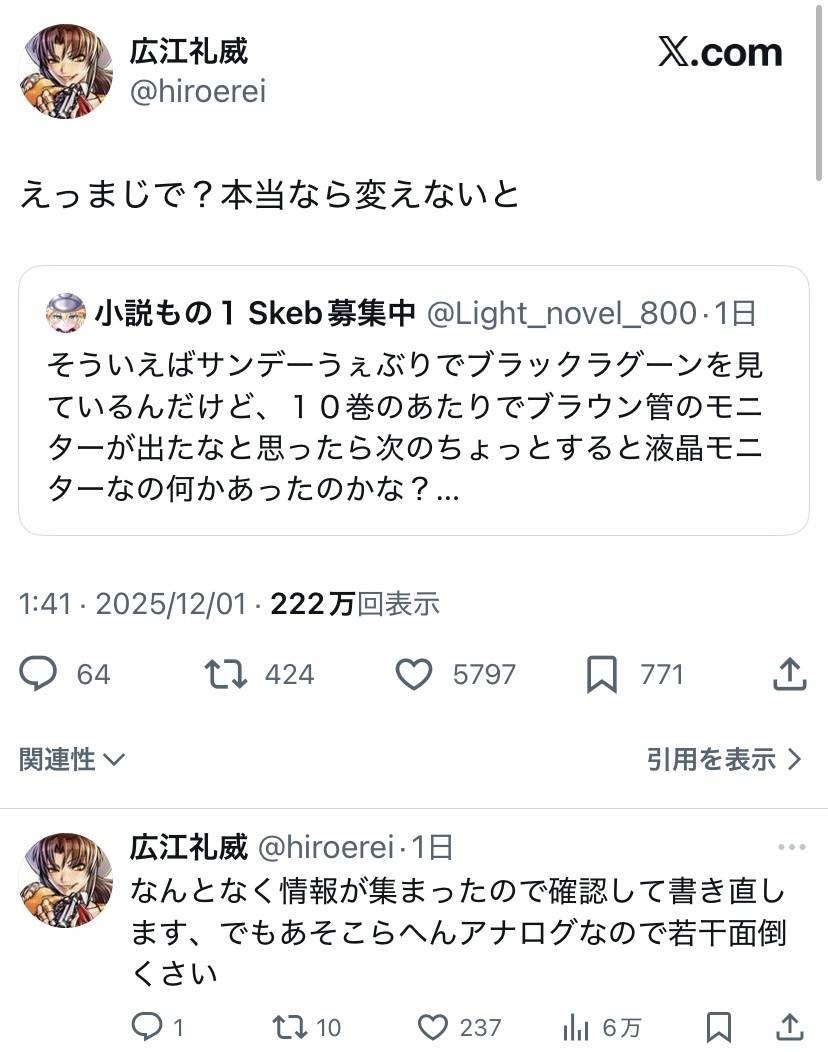Screen dimensions: 828x1052
Task: Like the main post with 5797 likes
Action: [x=414, y=674]
